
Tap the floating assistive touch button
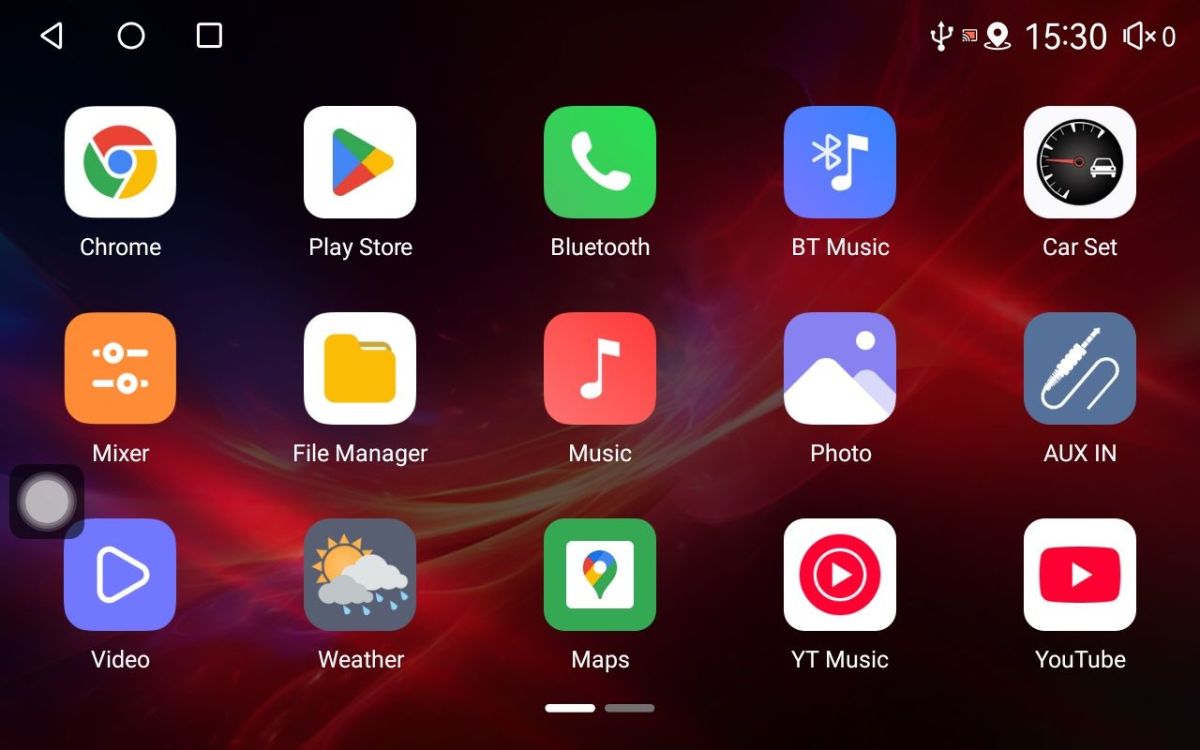click(x=47, y=501)
